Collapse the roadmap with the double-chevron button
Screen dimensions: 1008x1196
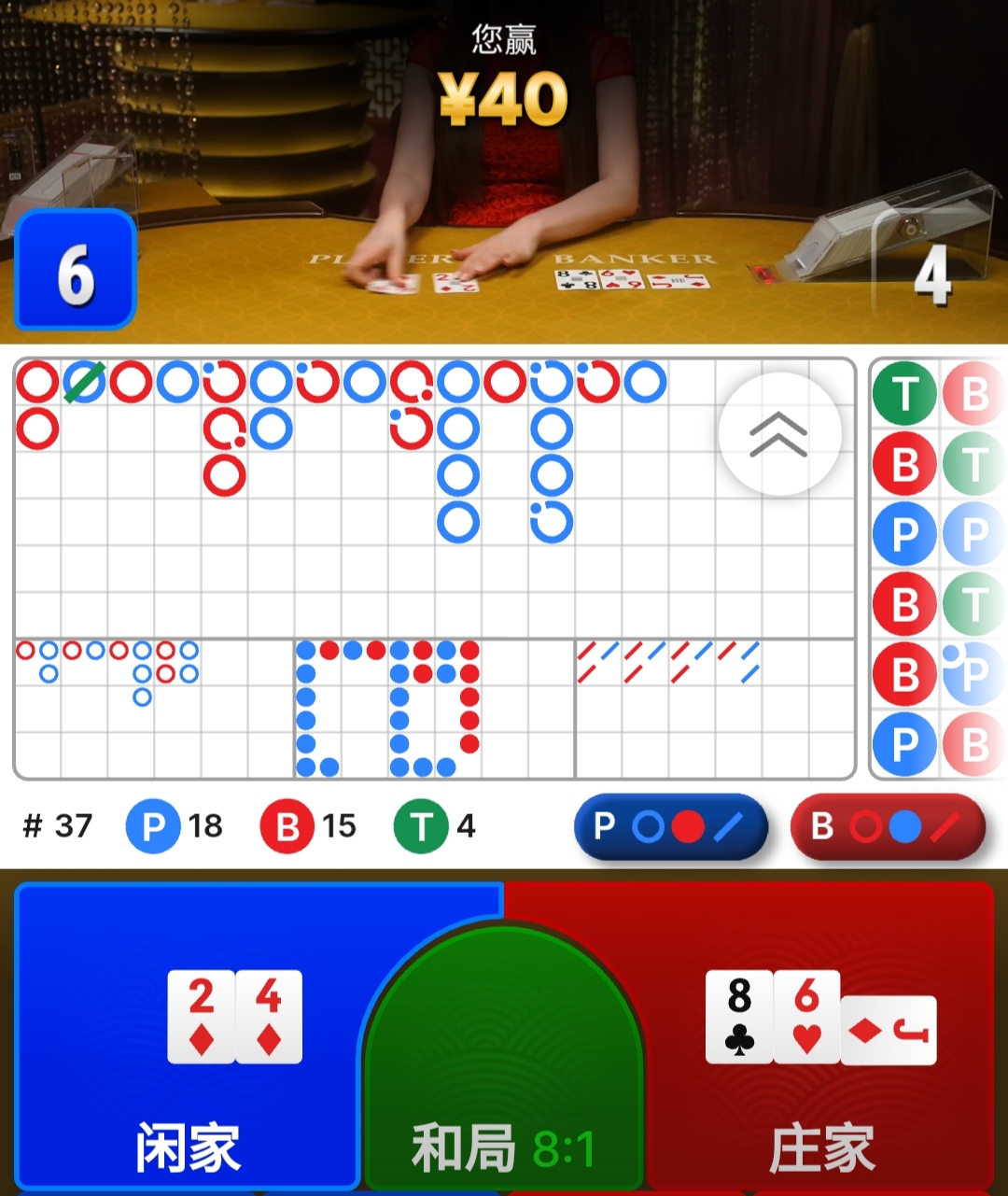click(x=779, y=434)
